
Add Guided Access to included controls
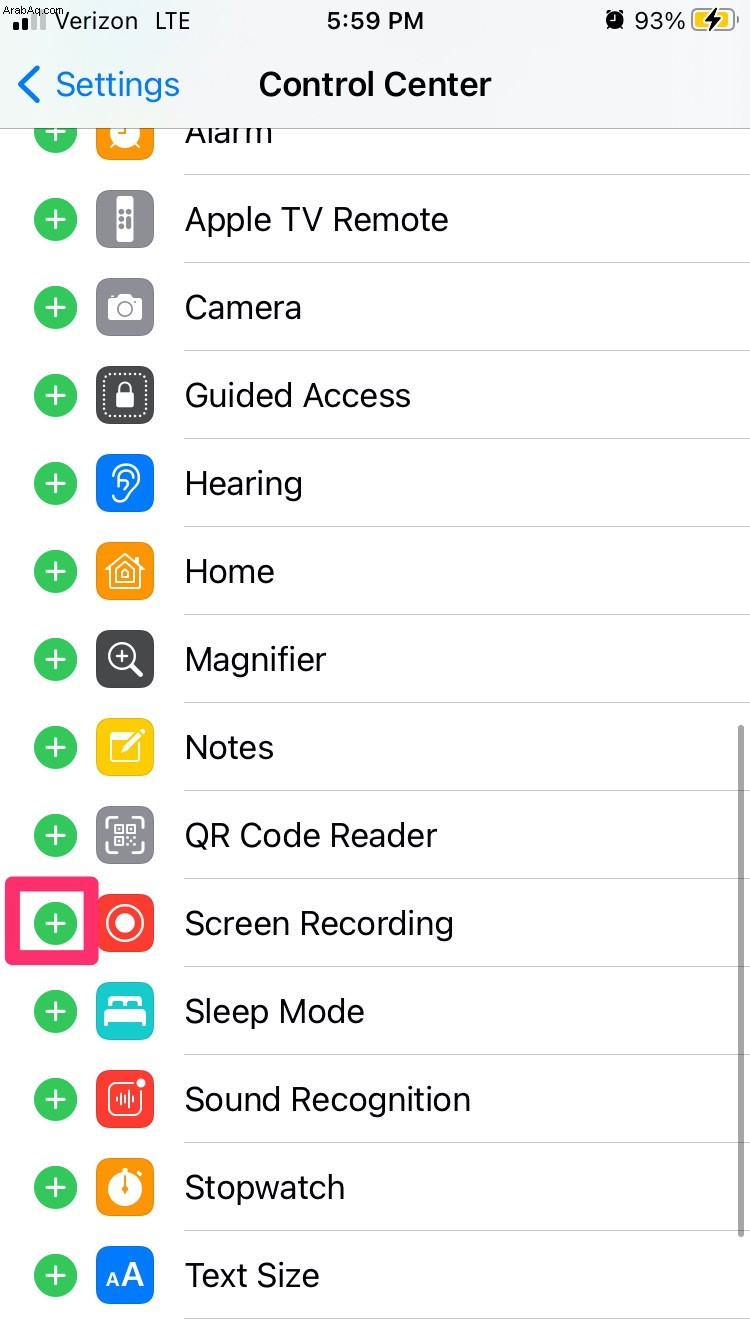pyautogui.click(x=56, y=395)
